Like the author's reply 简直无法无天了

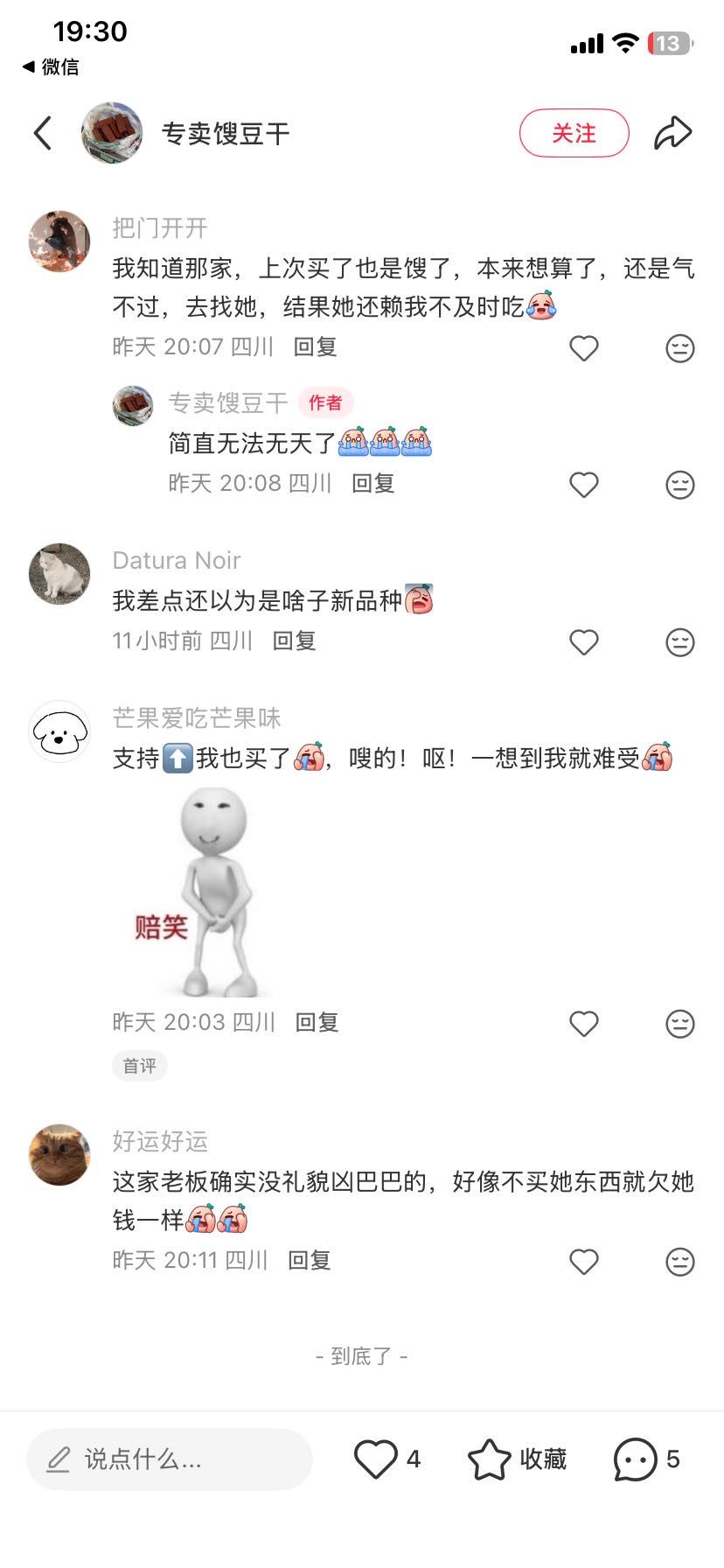[x=583, y=485]
